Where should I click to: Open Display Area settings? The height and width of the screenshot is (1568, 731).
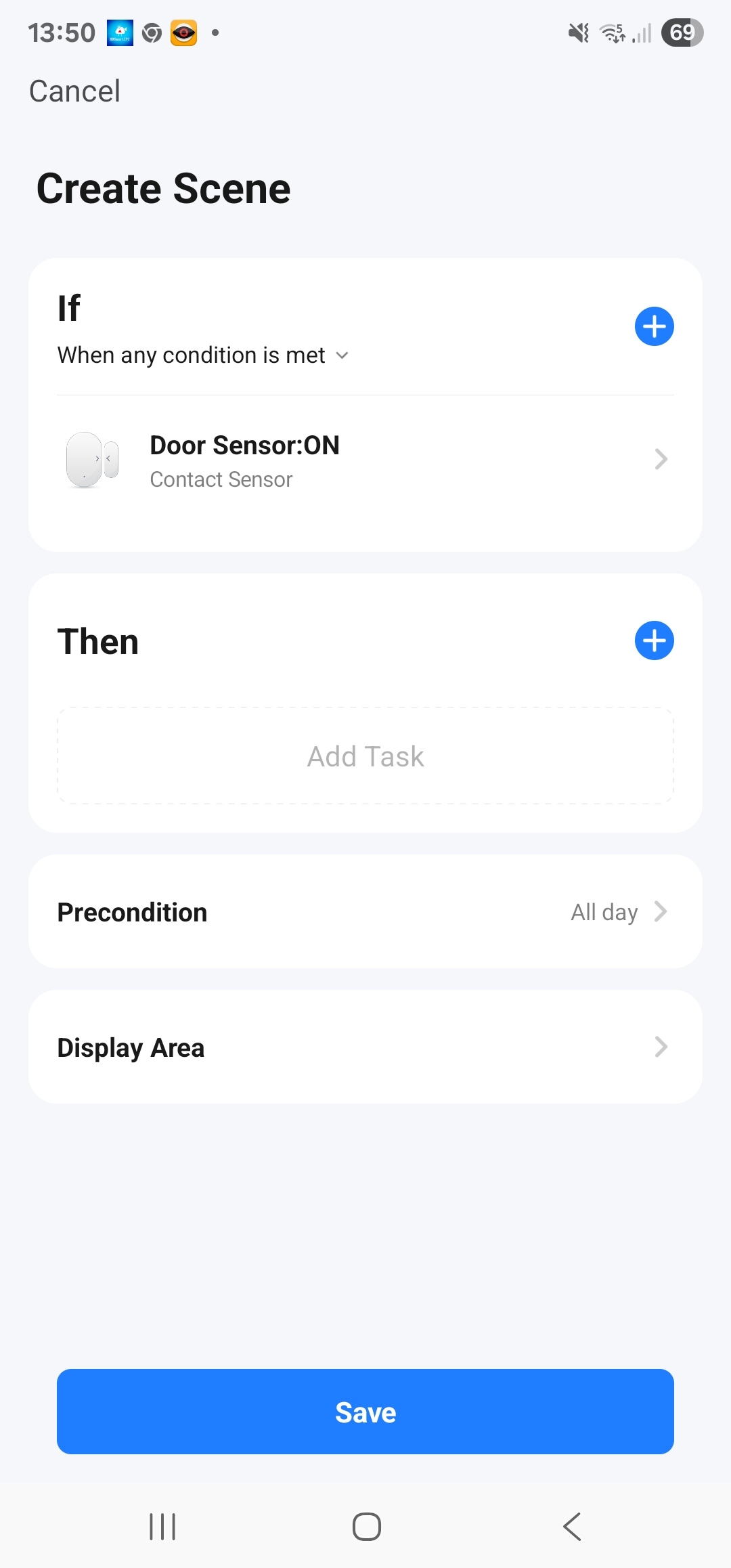tap(365, 1047)
